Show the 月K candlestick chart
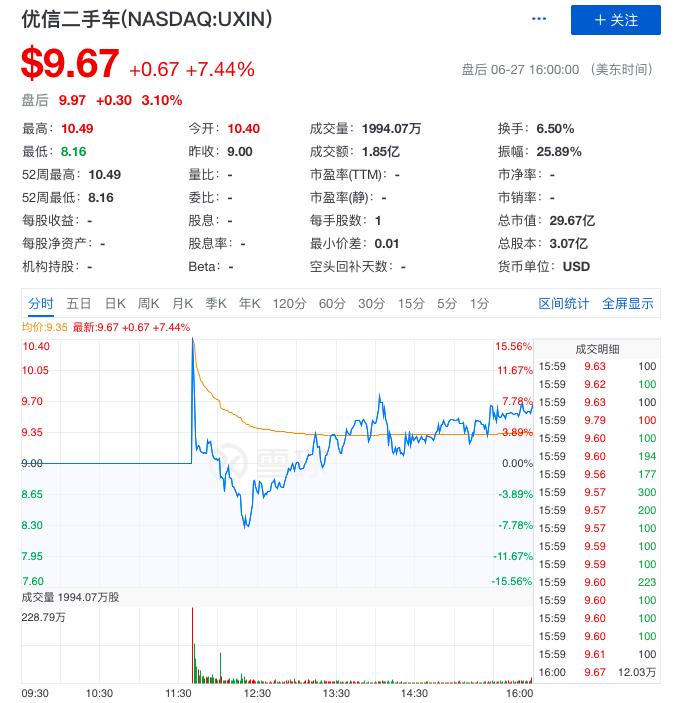The width and height of the screenshot is (682, 703). click(183, 303)
